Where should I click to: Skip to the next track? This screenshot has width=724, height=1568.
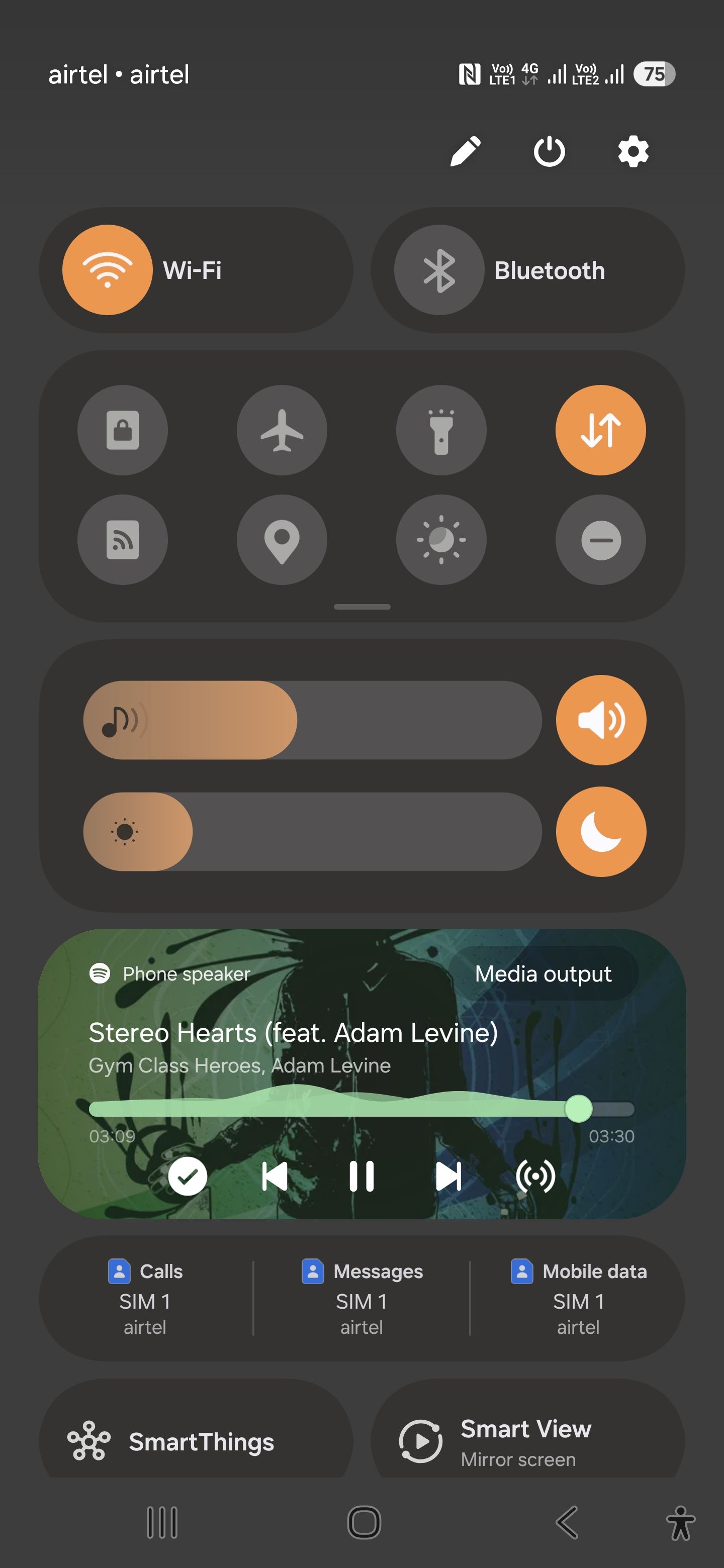click(449, 1175)
